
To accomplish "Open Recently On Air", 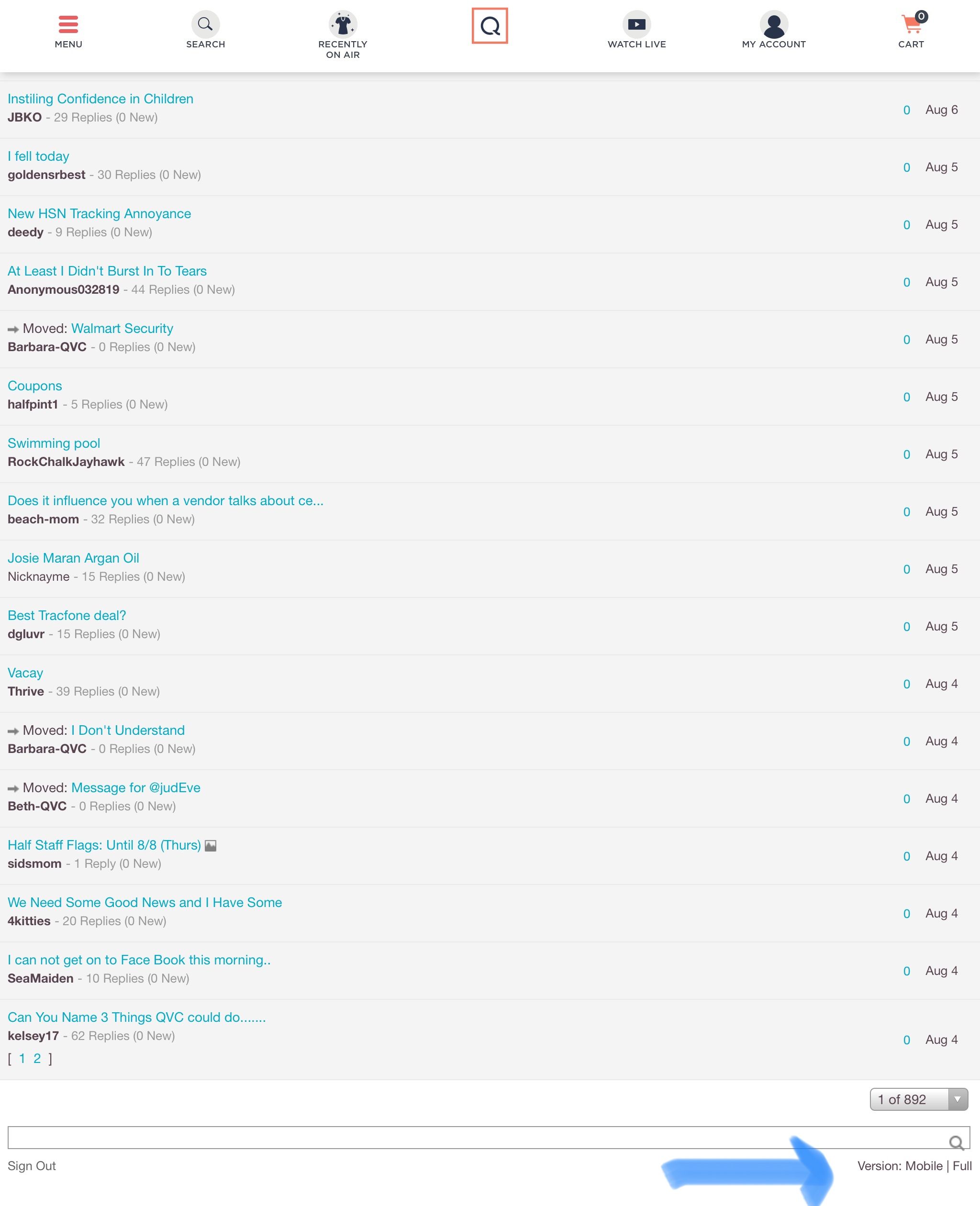I will (343, 34).
